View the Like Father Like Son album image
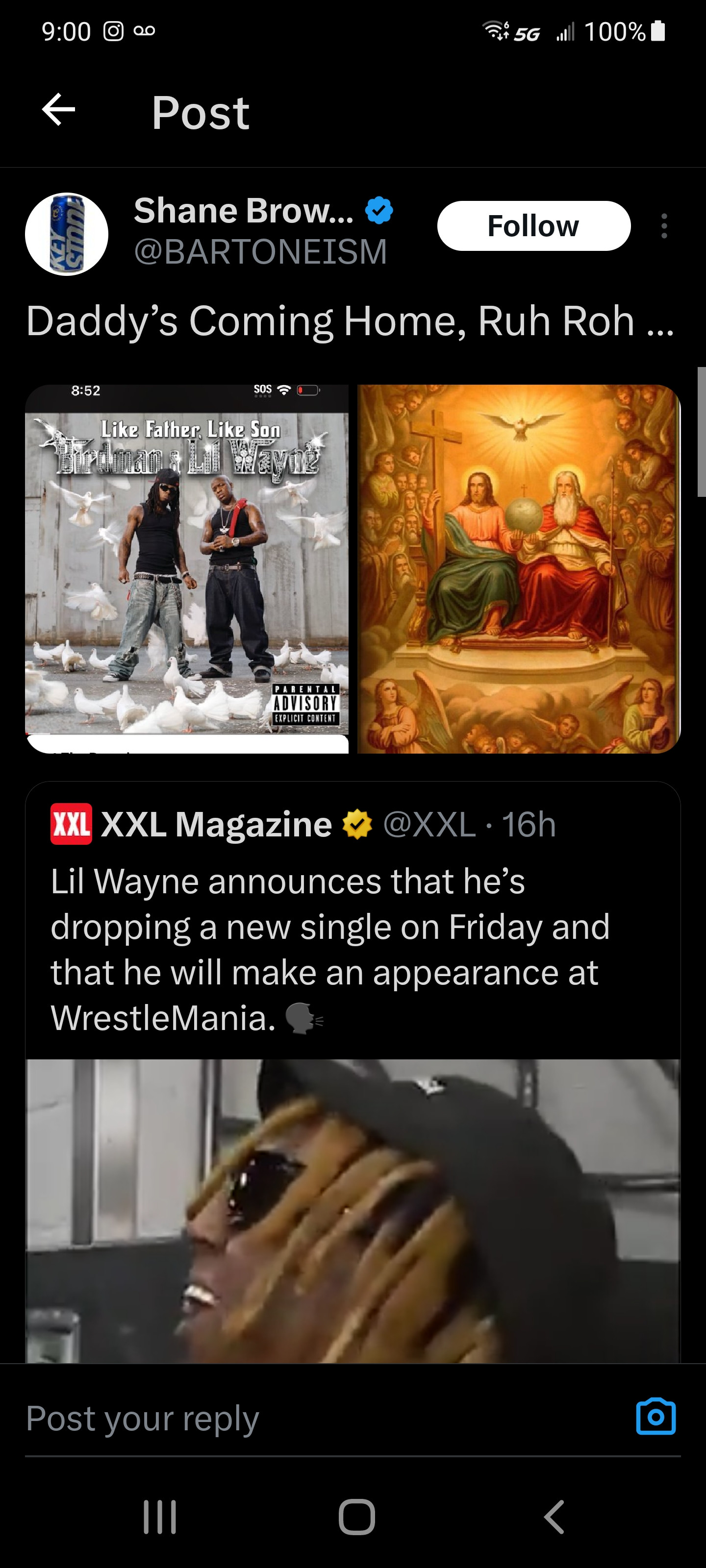Screen dimensions: 706x1568 tap(186, 568)
